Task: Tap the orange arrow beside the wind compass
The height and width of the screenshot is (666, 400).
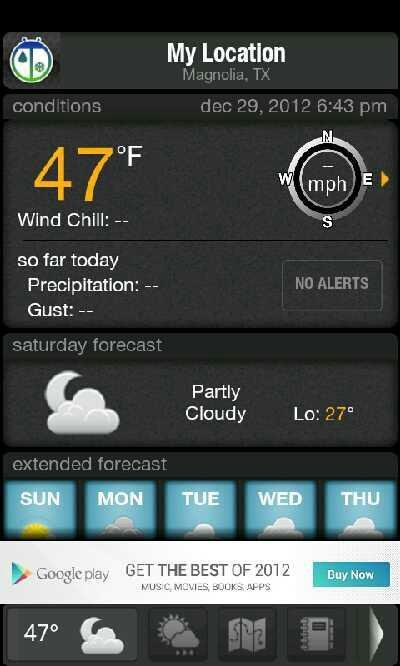Action: point(385,179)
